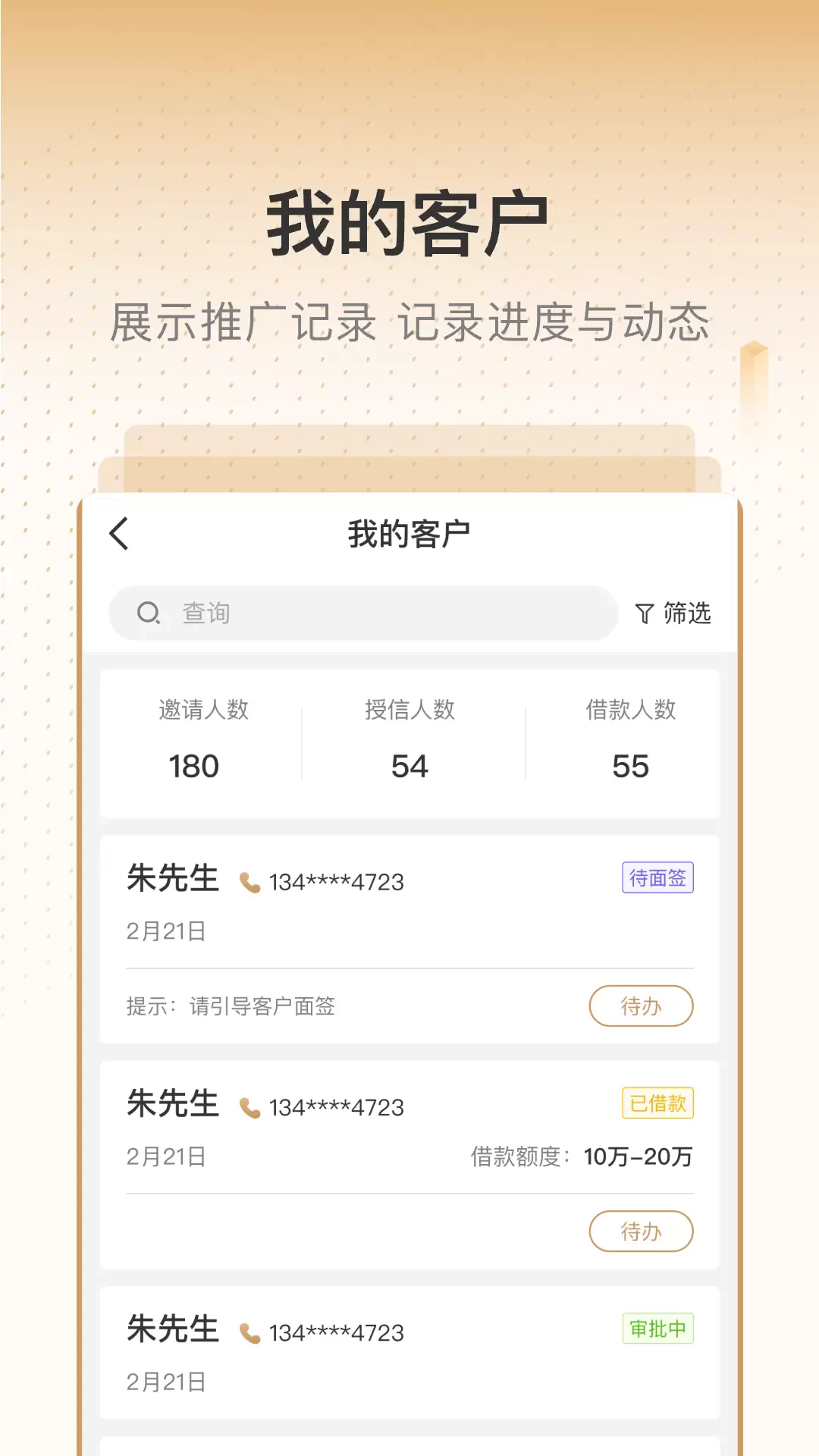Tap the search magnifier icon
This screenshot has height=1456, width=819.
(x=149, y=613)
